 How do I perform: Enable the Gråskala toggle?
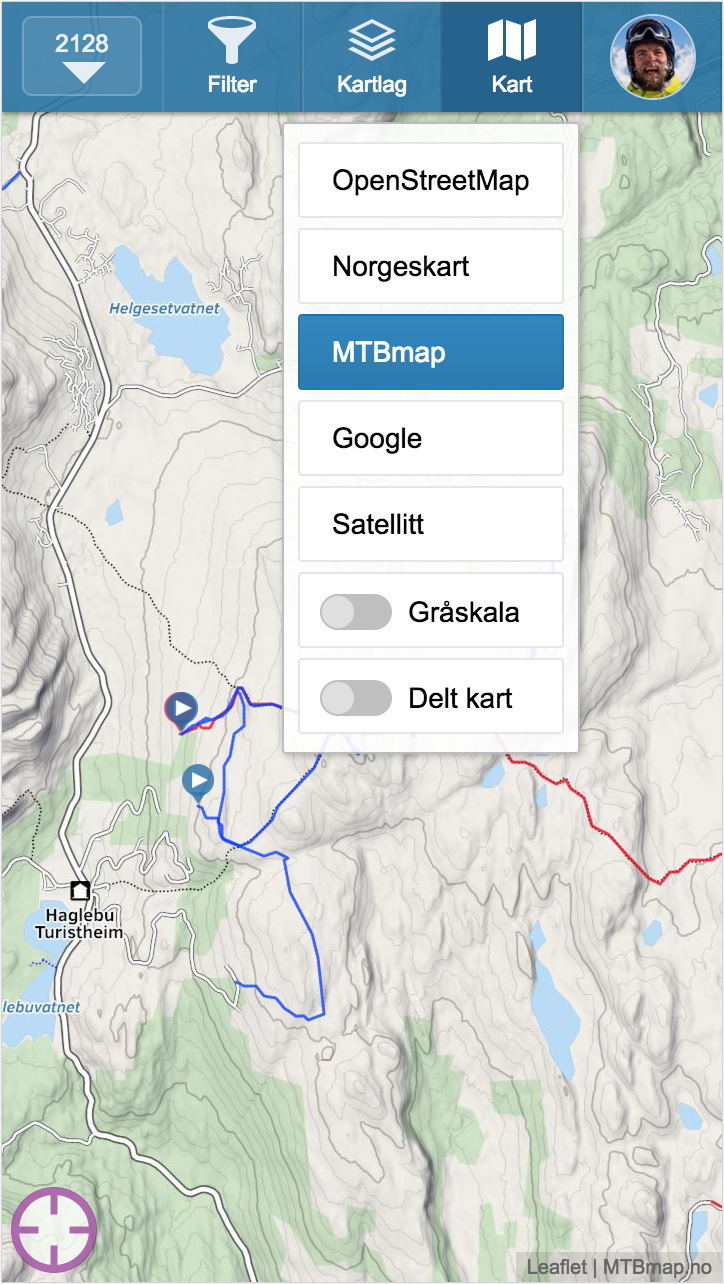[356, 611]
